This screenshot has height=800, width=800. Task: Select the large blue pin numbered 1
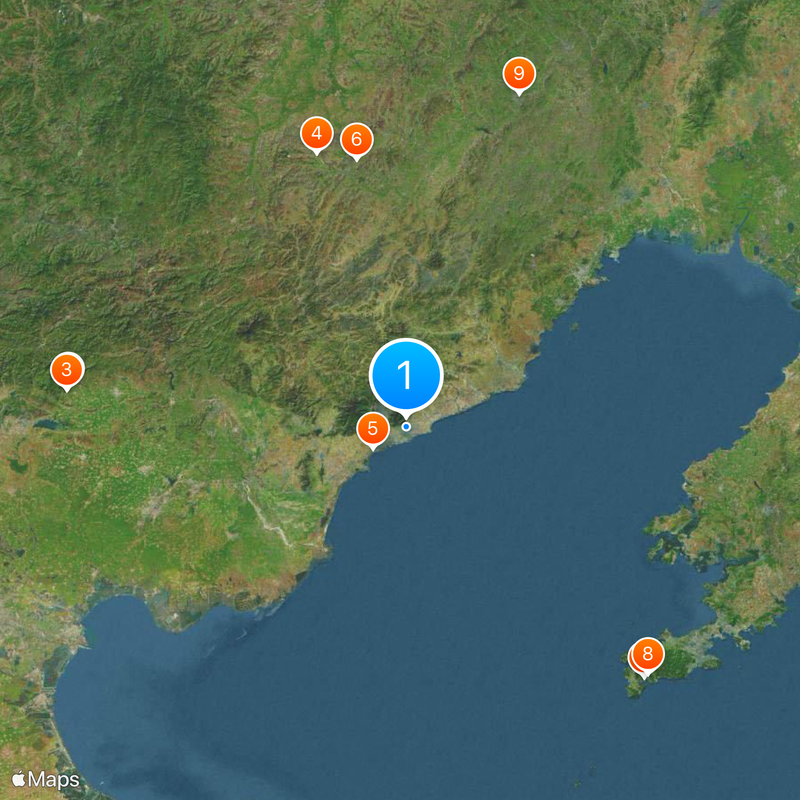point(405,376)
